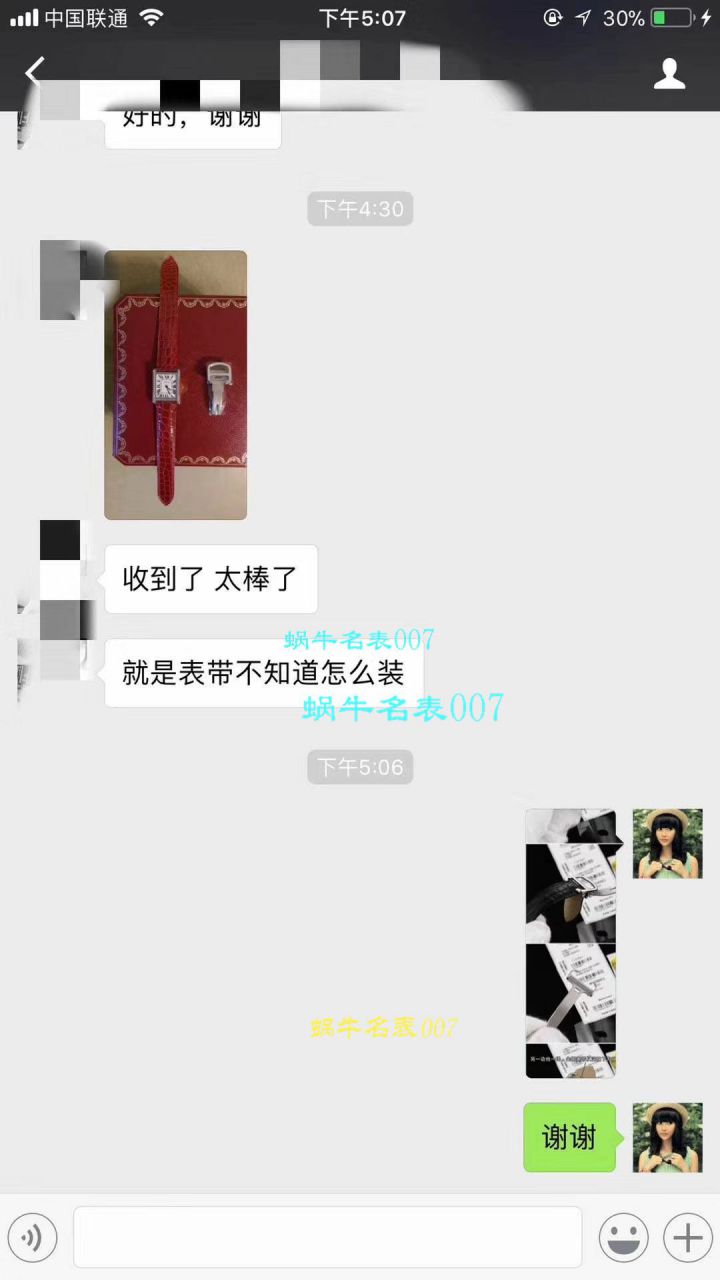Tap the contact avatar beside 收到了 太棒了

click(60, 560)
